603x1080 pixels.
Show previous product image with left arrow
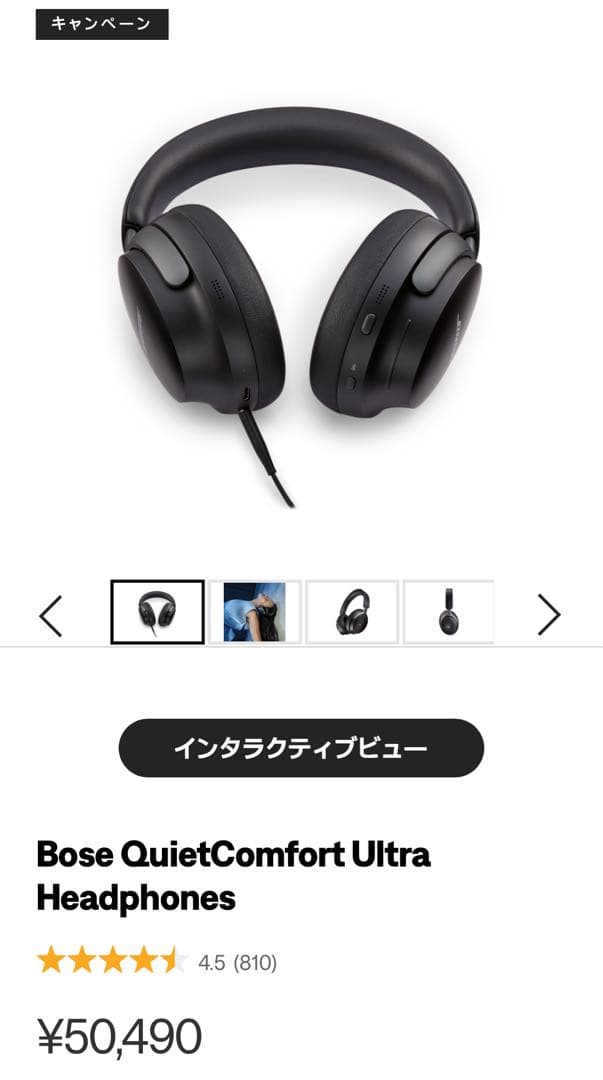click(x=51, y=615)
